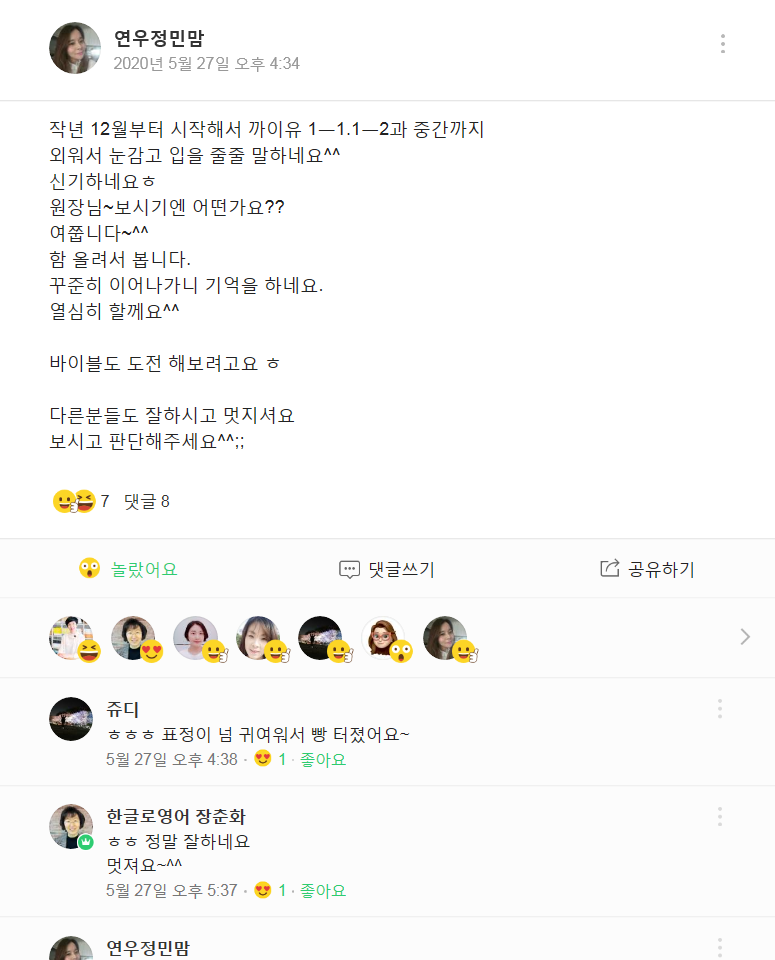Viewport: 775px width, 960px height.
Task: Open 연우정민맘's profile picture on the post
Action: (x=75, y=48)
